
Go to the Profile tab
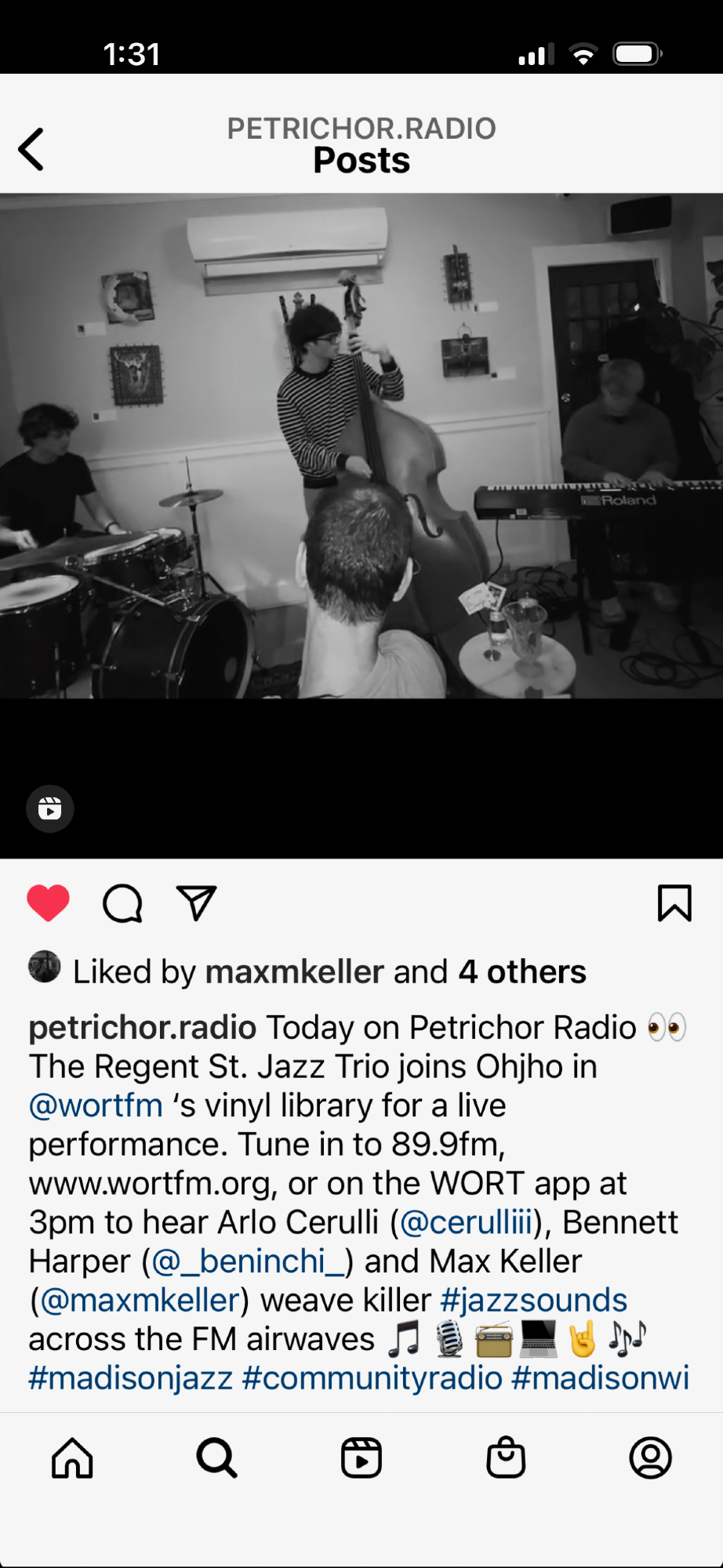650,1458
